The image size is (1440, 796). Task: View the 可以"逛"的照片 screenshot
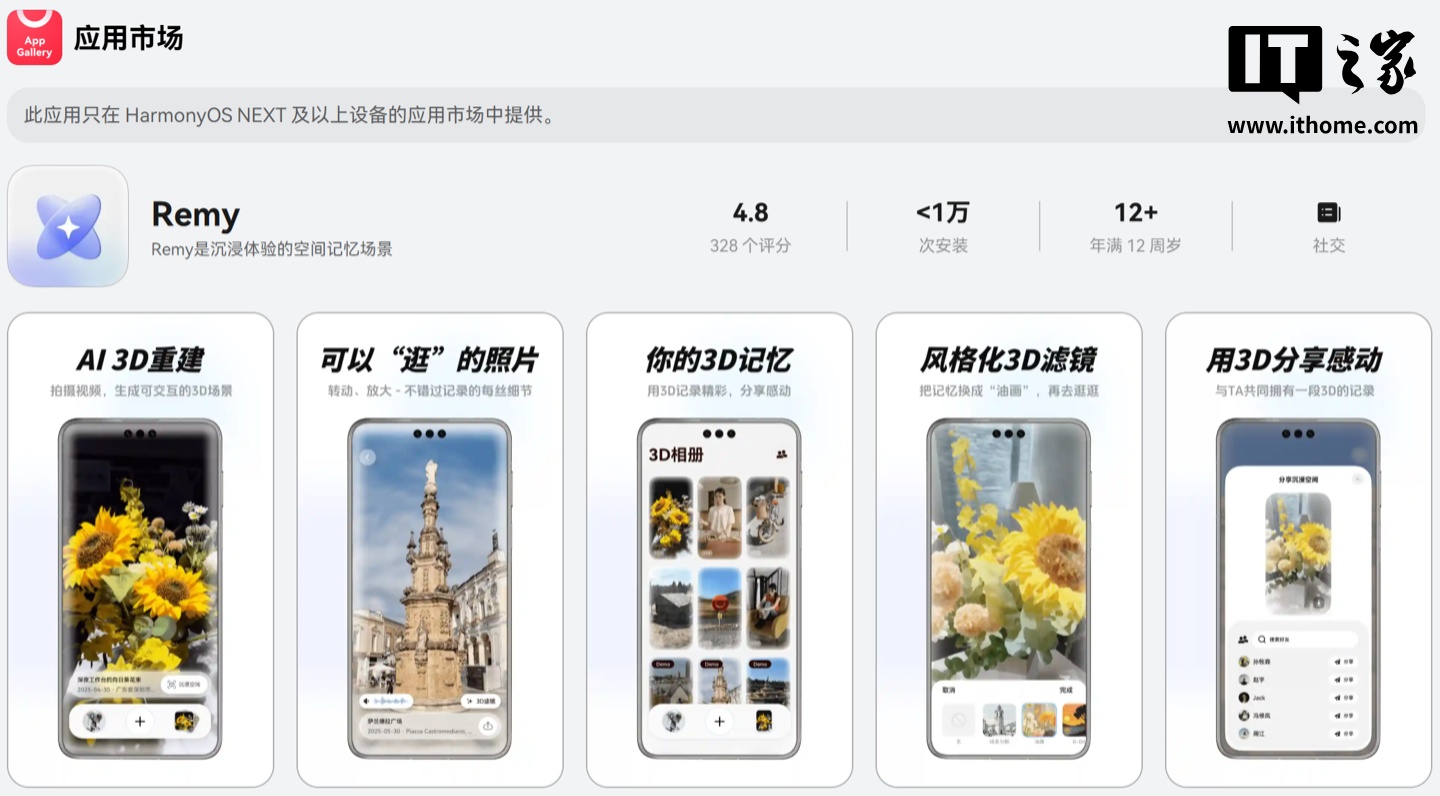click(x=430, y=550)
